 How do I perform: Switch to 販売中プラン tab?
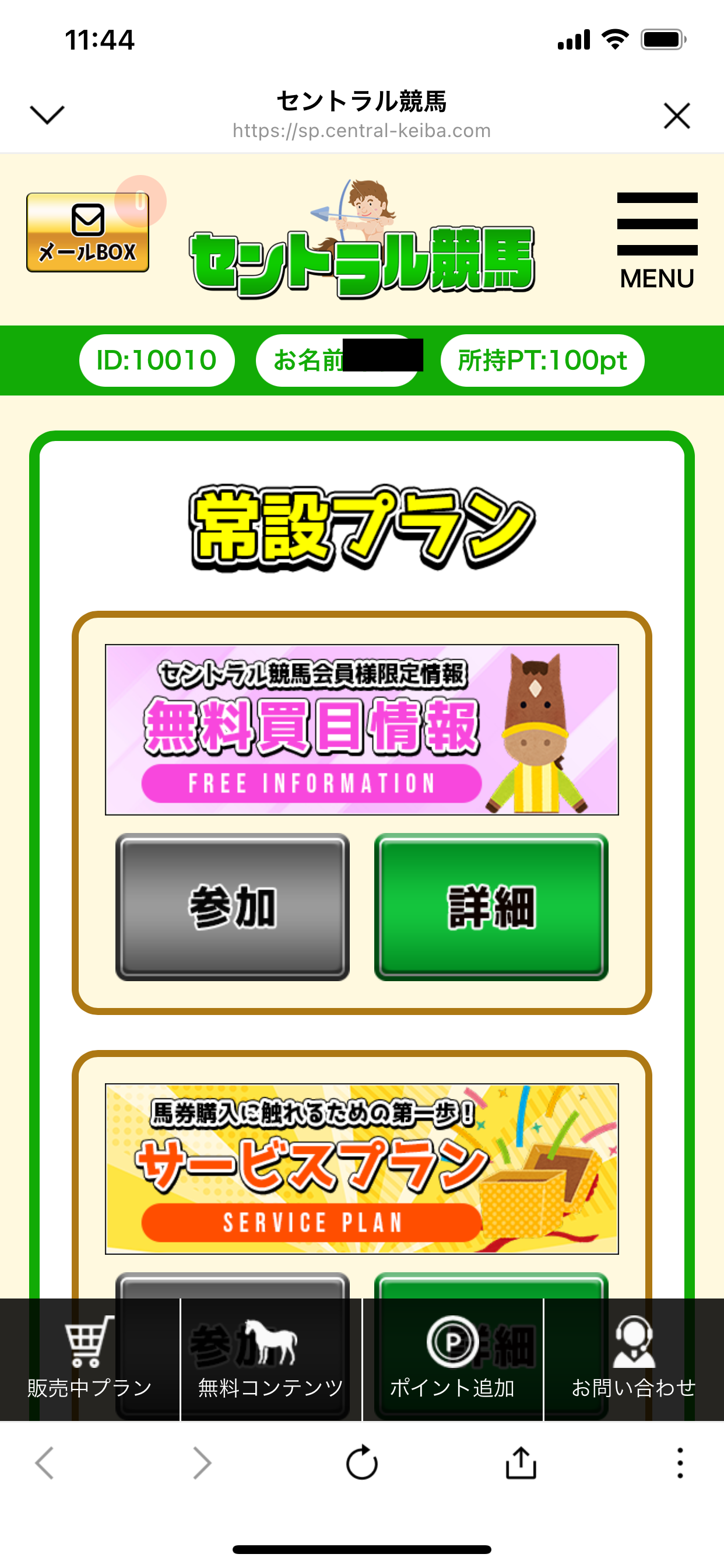90,1359
